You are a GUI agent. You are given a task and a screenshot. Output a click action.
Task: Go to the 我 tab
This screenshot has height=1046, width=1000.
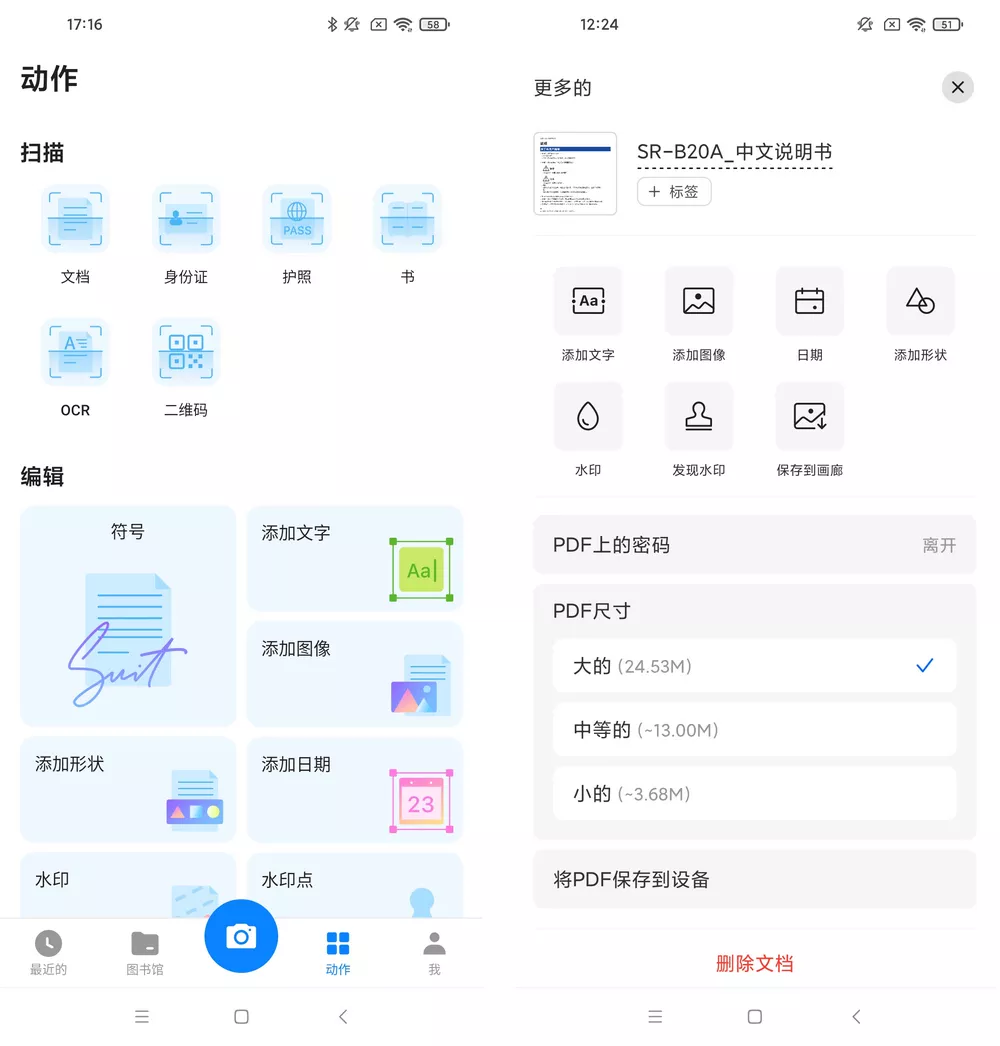click(434, 952)
